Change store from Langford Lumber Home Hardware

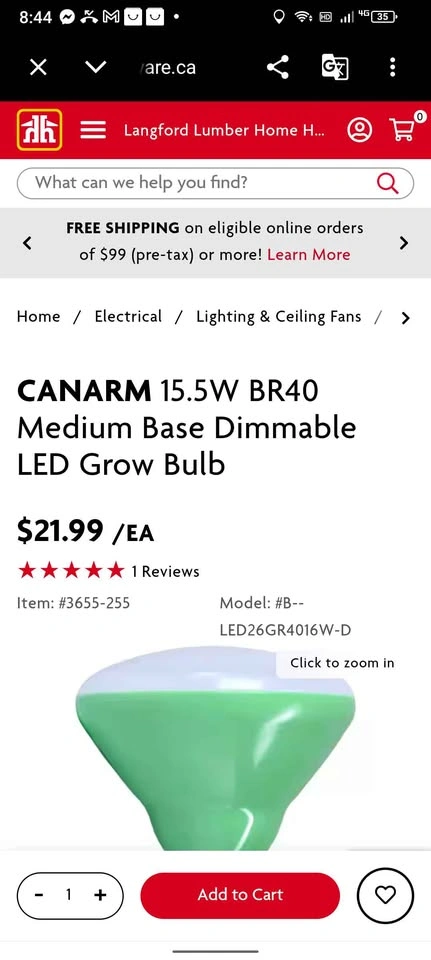click(x=225, y=130)
